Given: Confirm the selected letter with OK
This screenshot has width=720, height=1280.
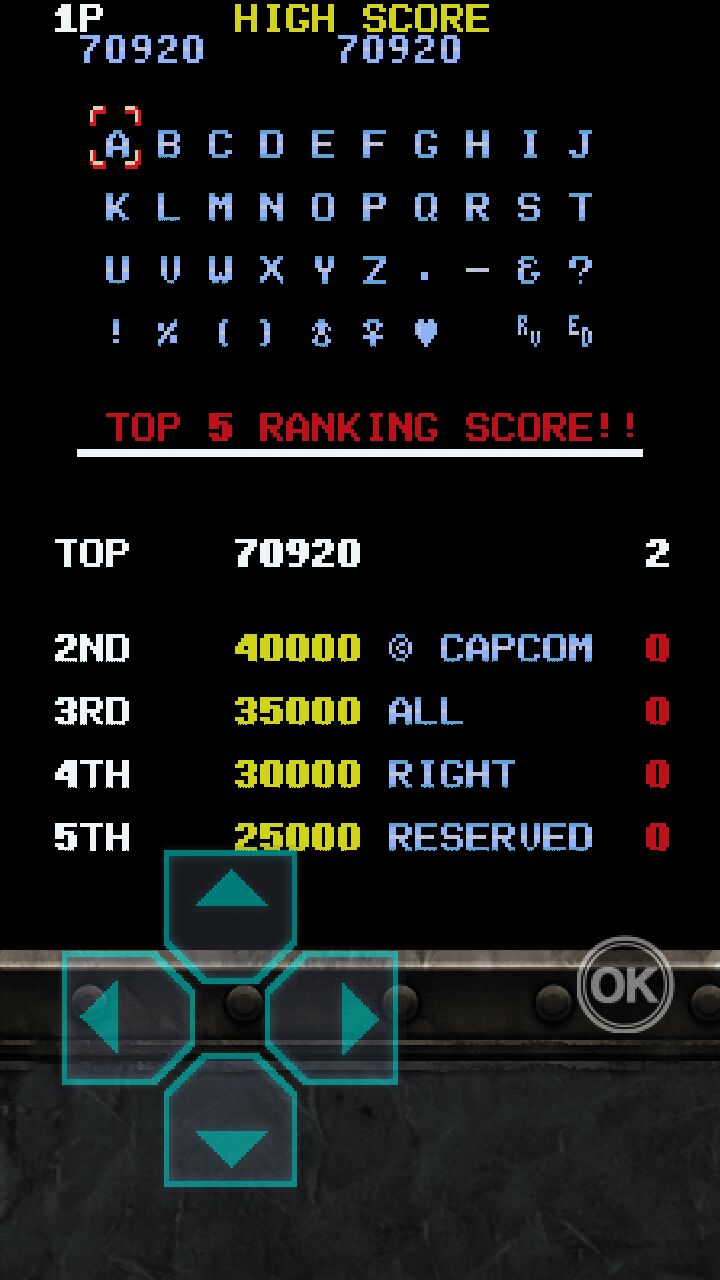Looking at the screenshot, I should pos(625,986).
